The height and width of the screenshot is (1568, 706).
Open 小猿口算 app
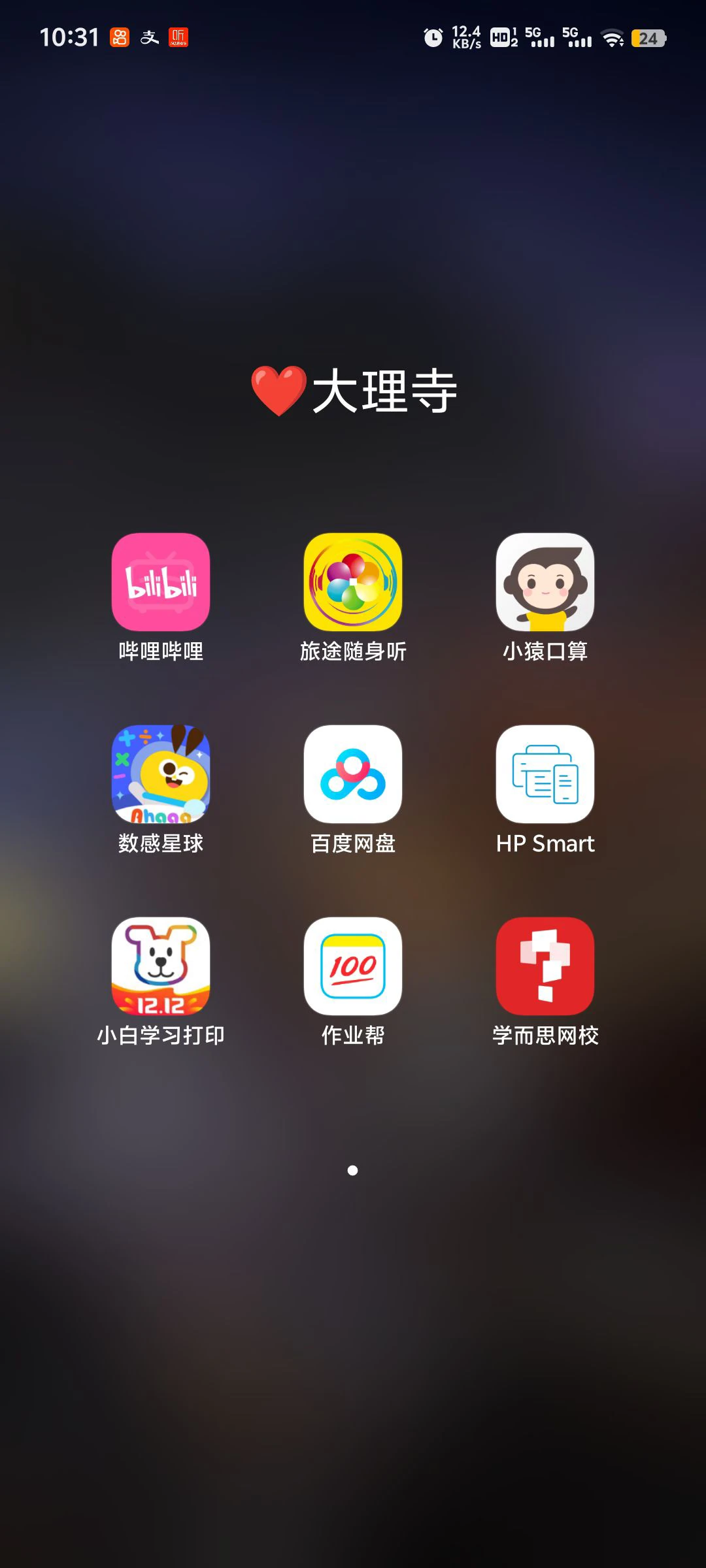click(x=545, y=582)
